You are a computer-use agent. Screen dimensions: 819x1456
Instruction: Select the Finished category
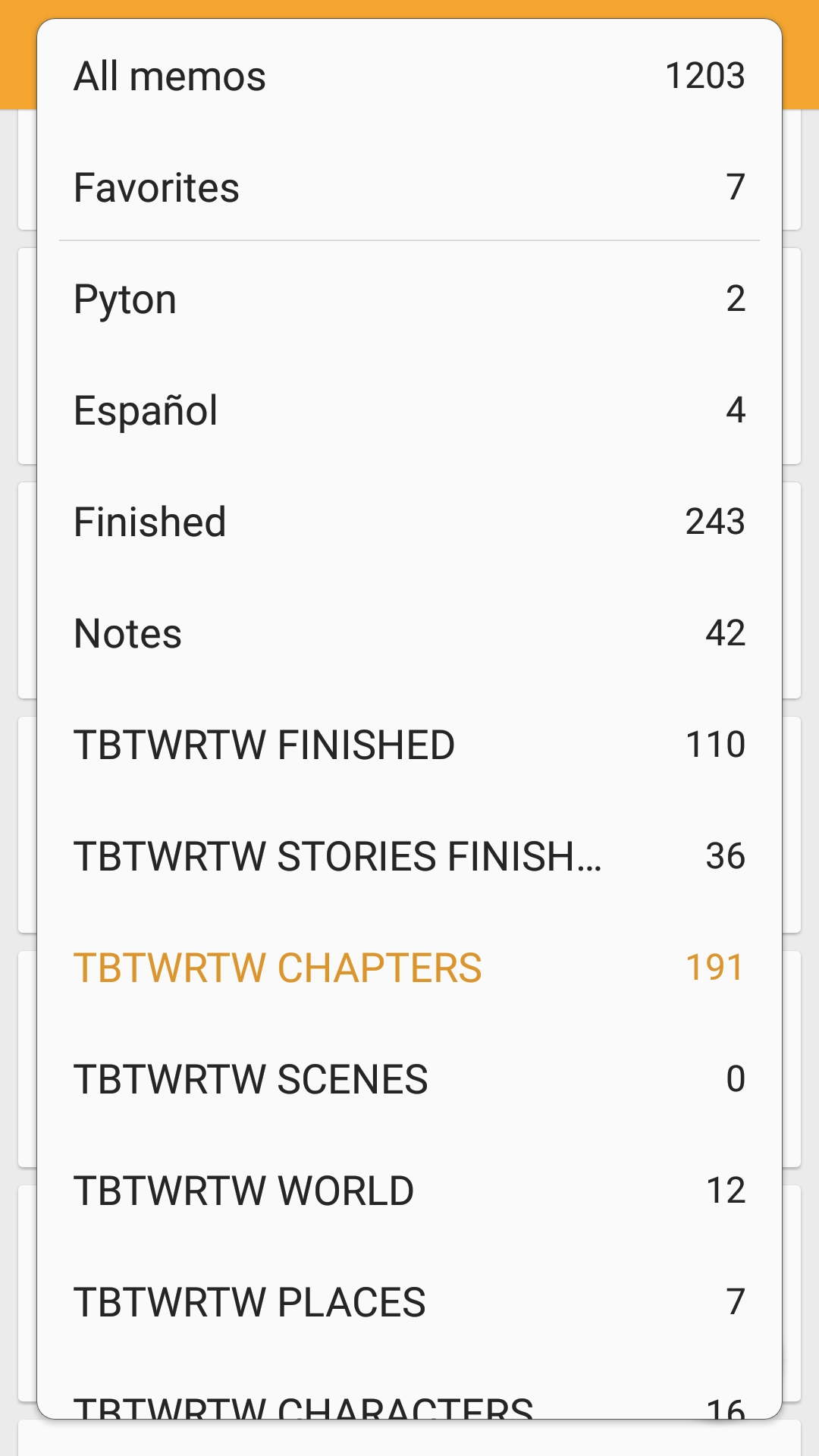[x=409, y=522]
